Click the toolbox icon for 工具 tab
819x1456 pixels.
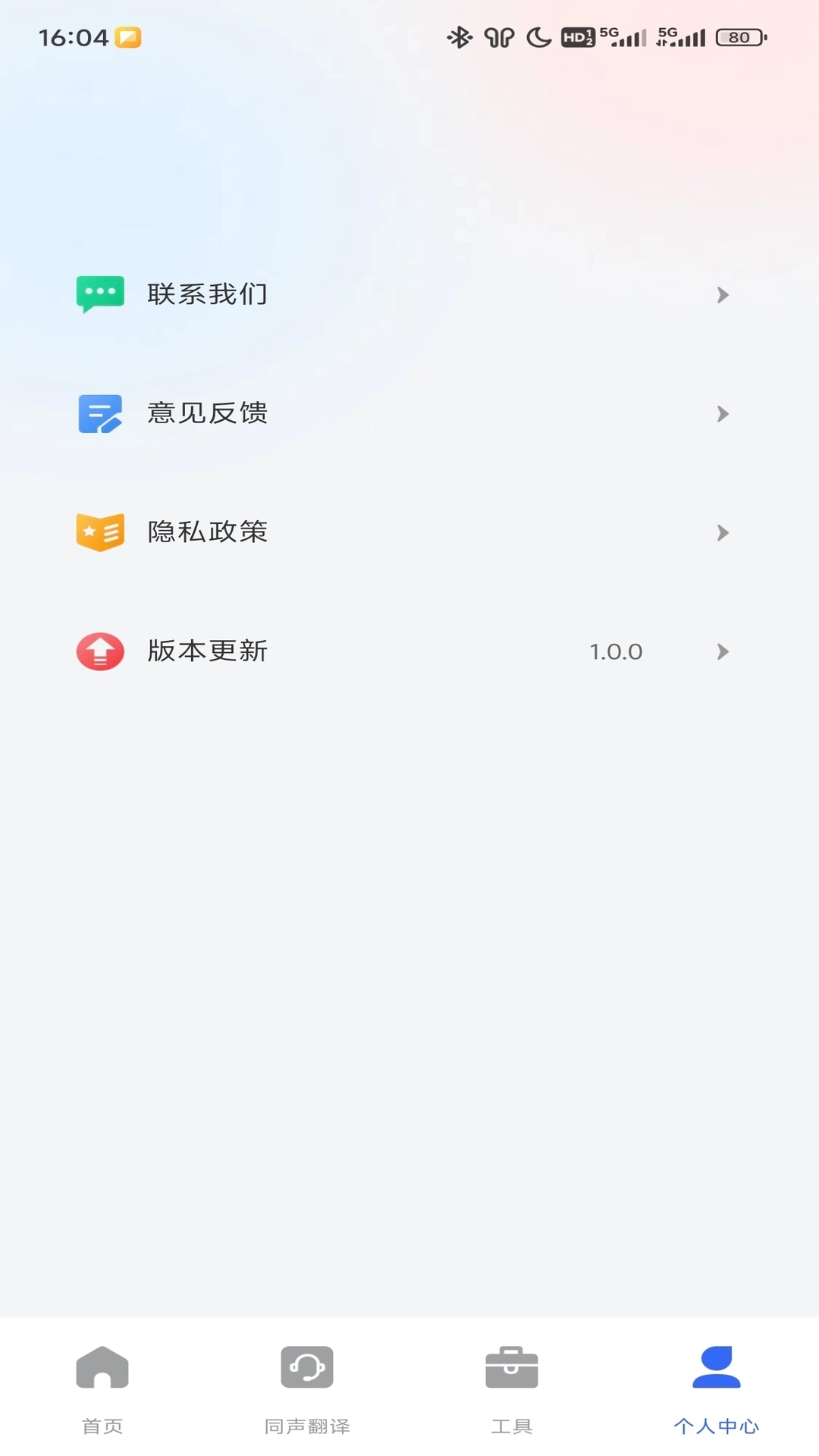[512, 1367]
